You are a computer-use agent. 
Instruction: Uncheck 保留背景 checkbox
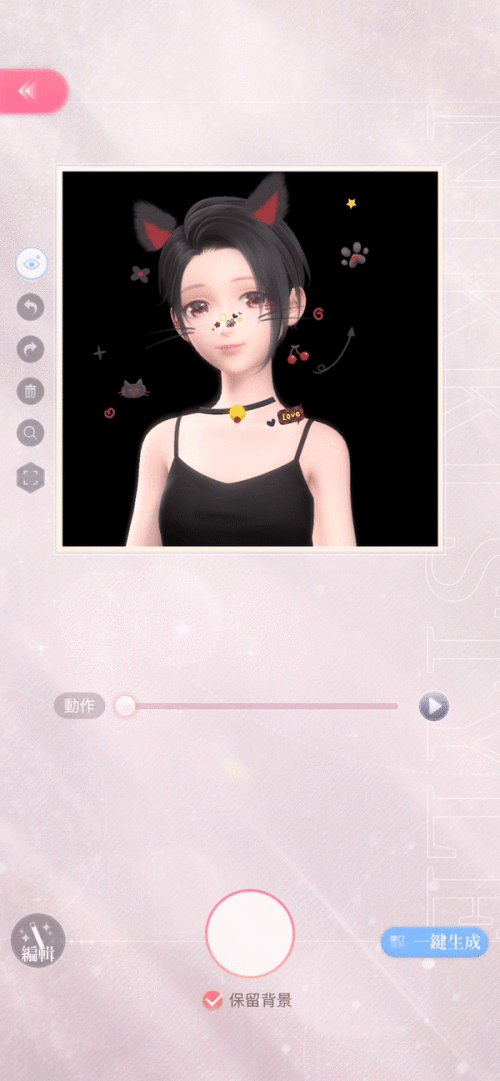(x=212, y=1000)
